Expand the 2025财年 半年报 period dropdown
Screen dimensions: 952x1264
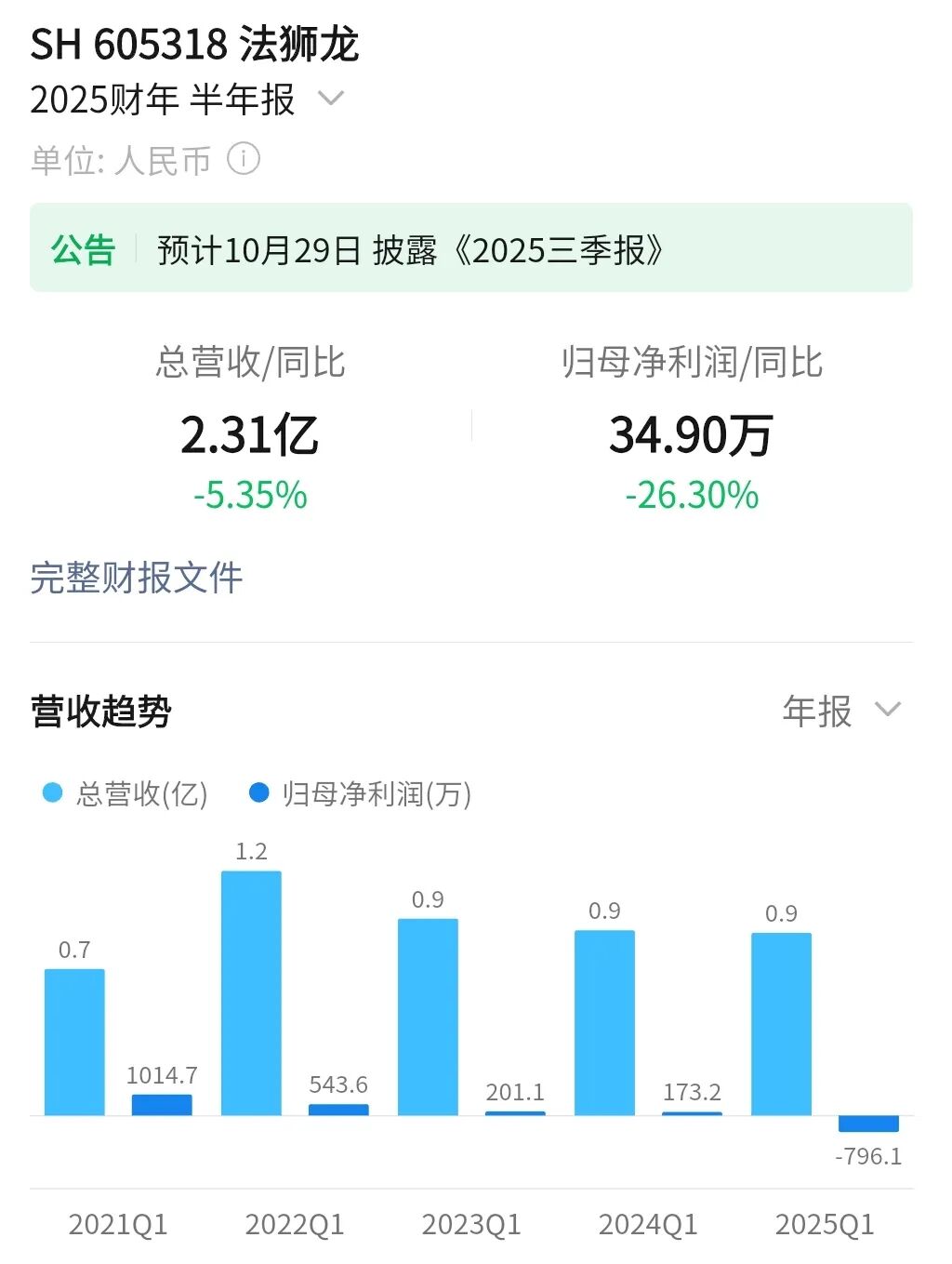coord(331,99)
